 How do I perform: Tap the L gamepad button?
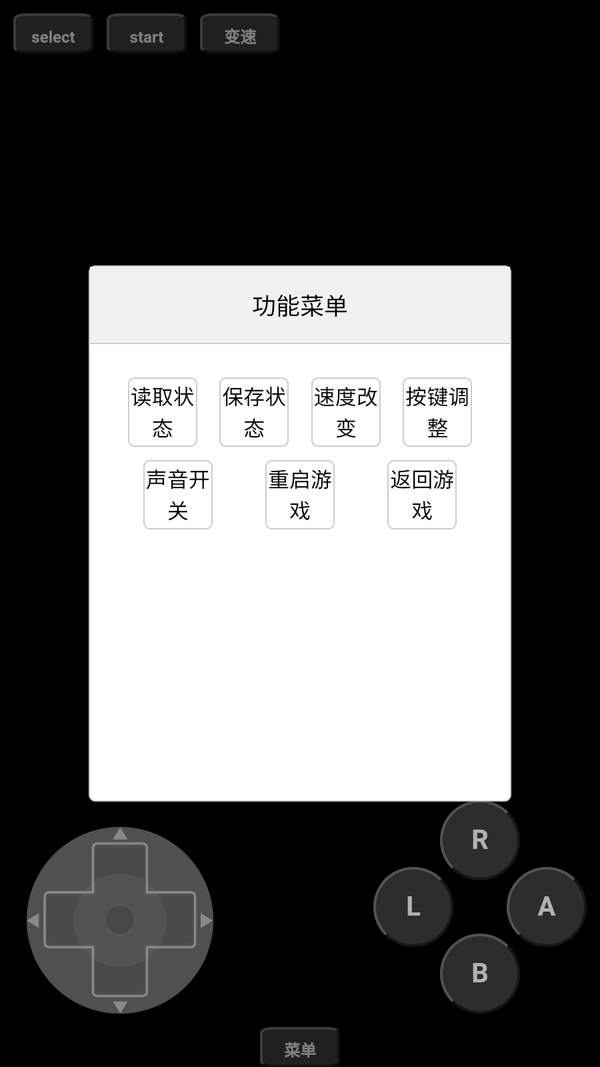pyautogui.click(x=413, y=907)
